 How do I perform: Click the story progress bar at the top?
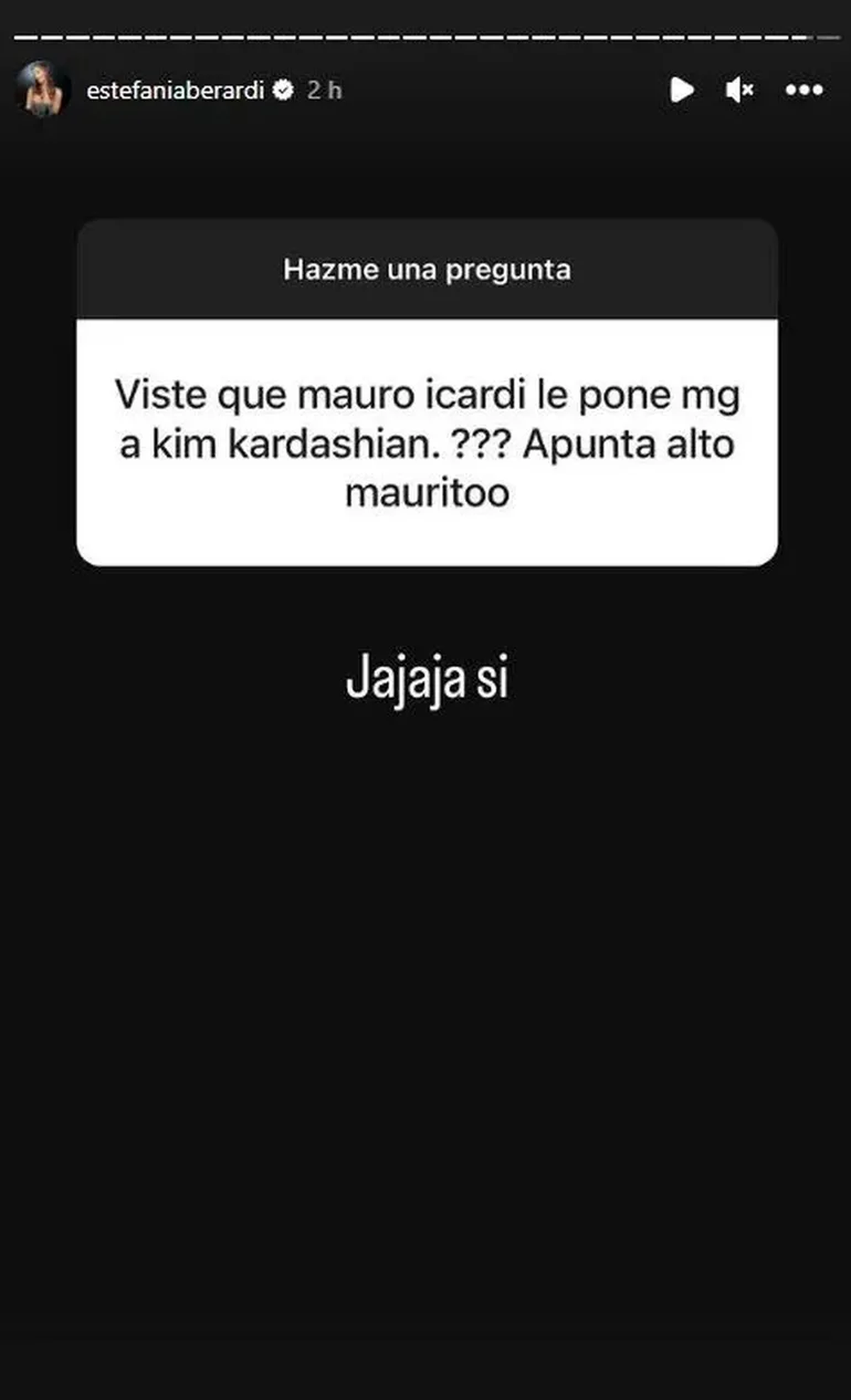(425, 31)
